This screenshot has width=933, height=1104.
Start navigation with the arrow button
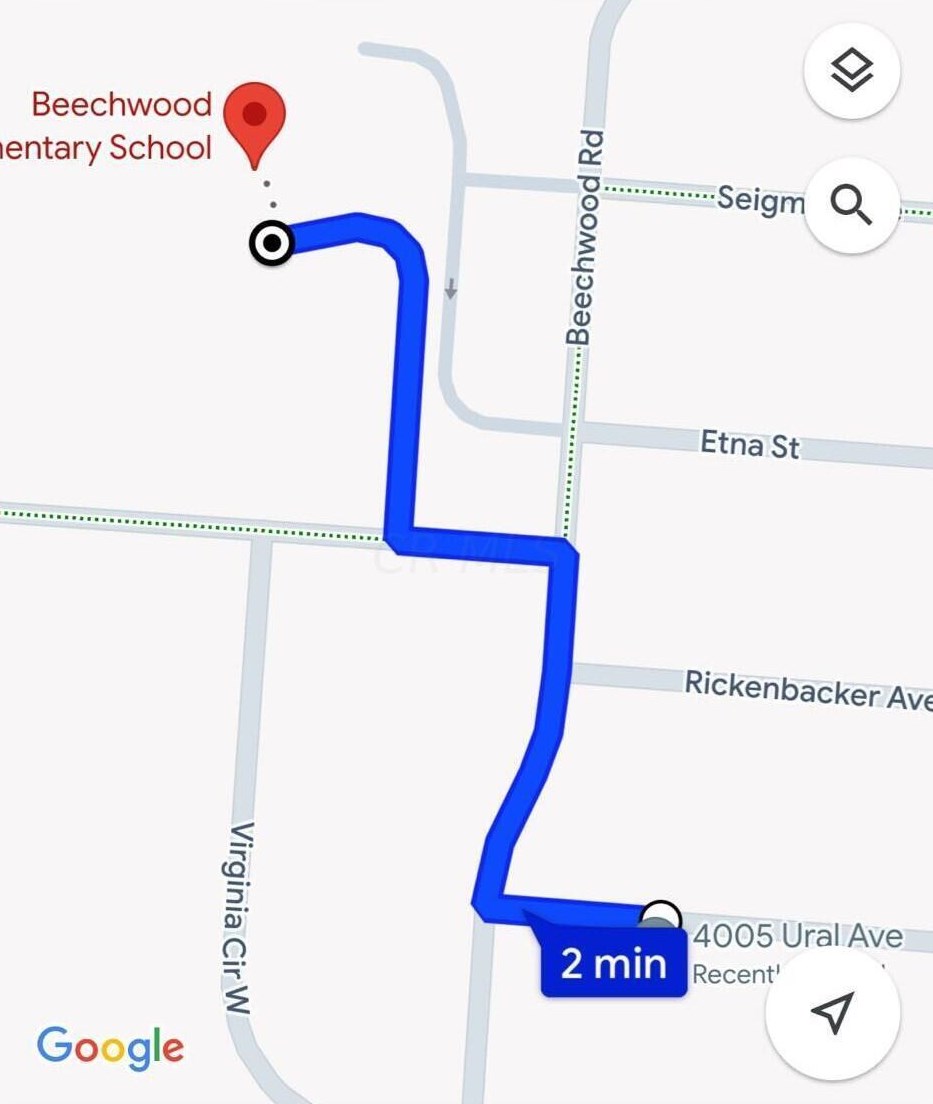(x=832, y=1012)
